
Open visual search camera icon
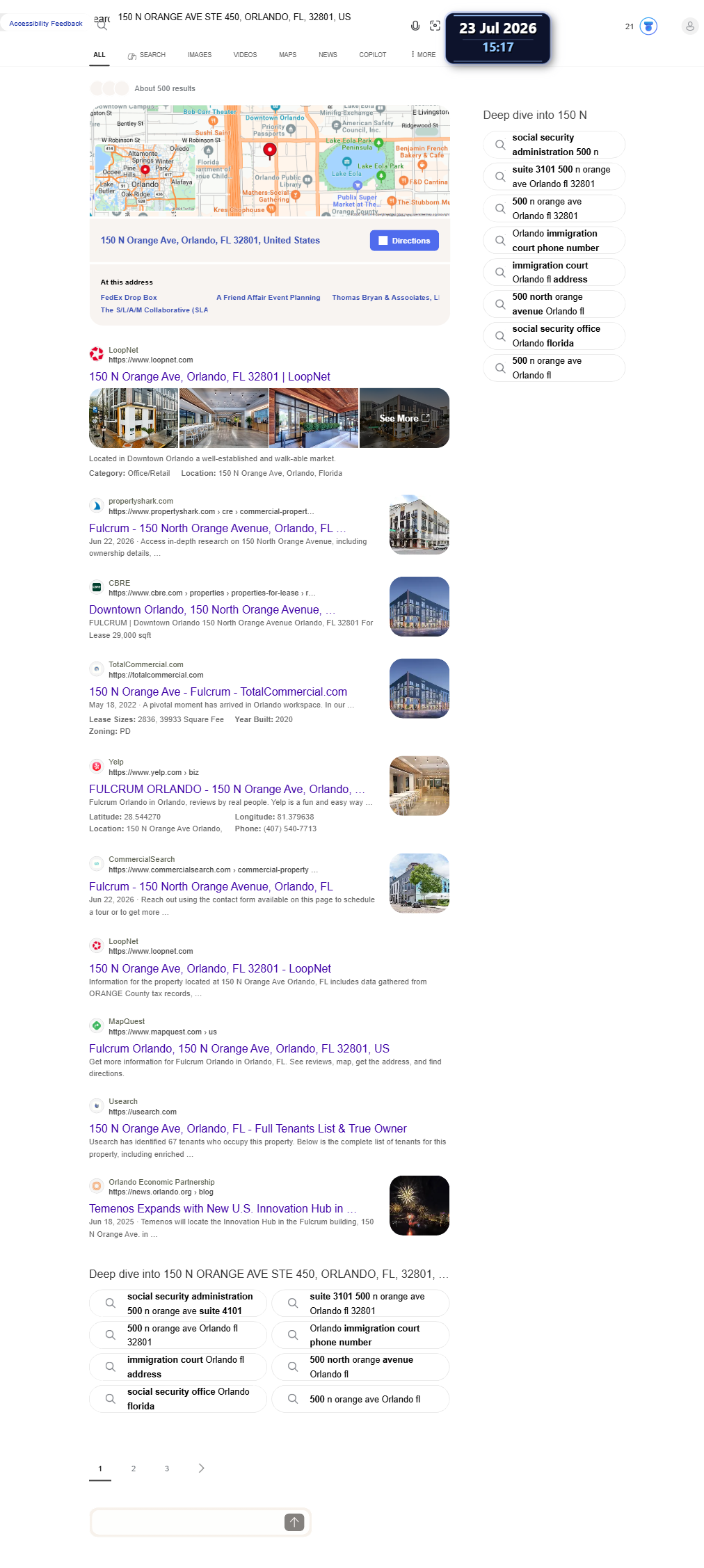(435, 26)
